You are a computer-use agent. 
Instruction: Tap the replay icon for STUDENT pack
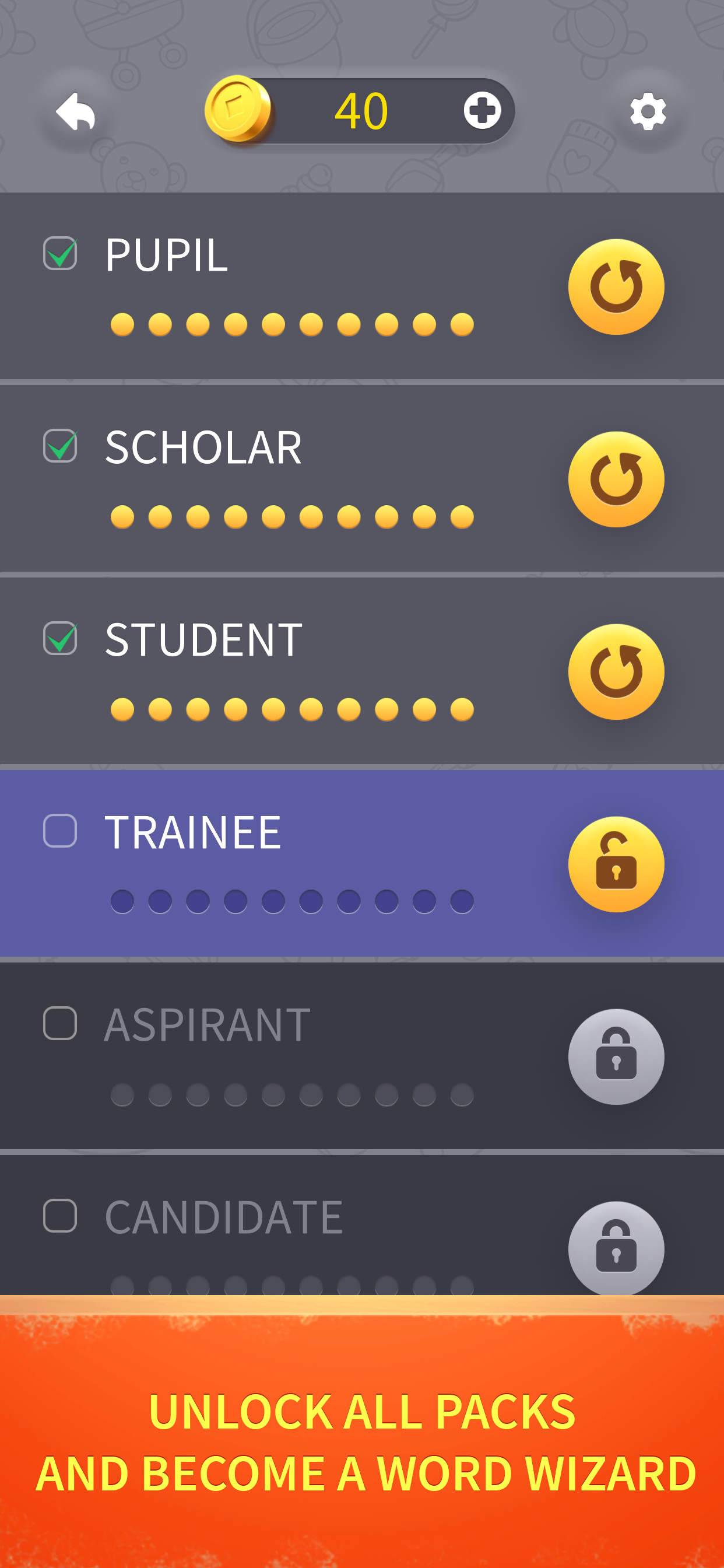[617, 670]
